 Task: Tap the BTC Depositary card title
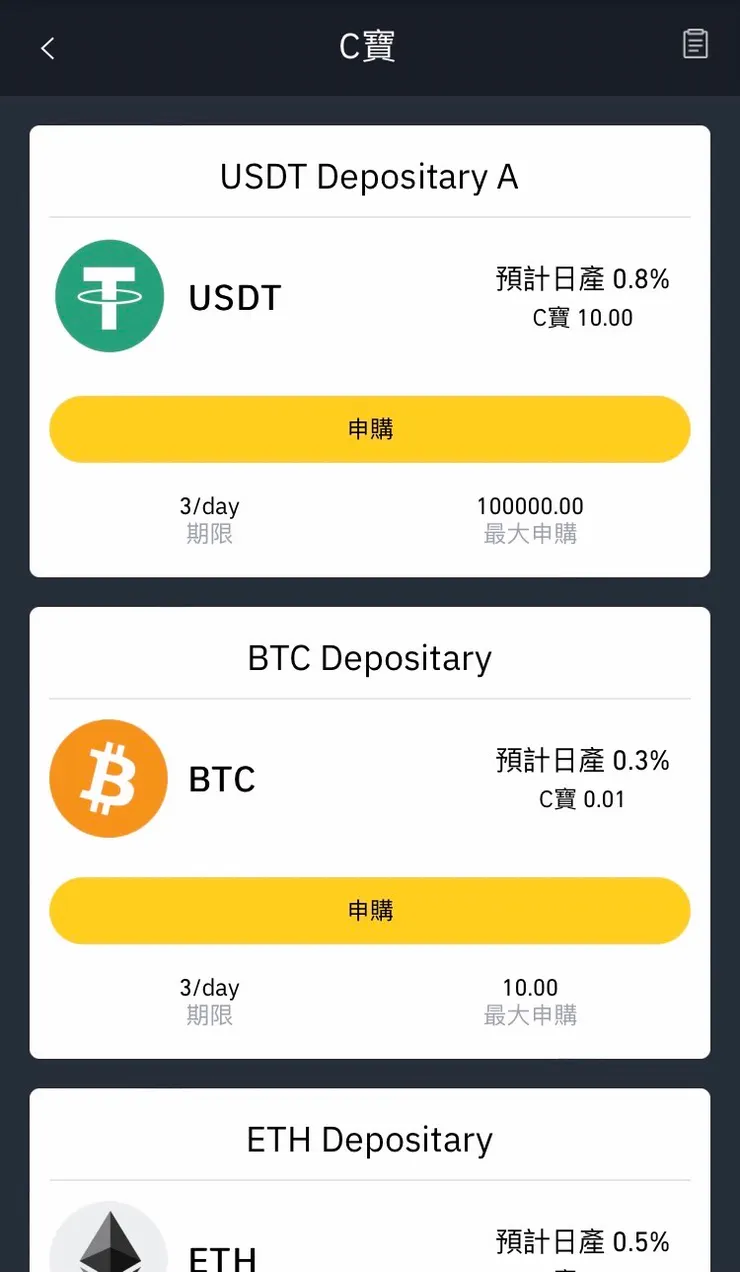[369, 658]
